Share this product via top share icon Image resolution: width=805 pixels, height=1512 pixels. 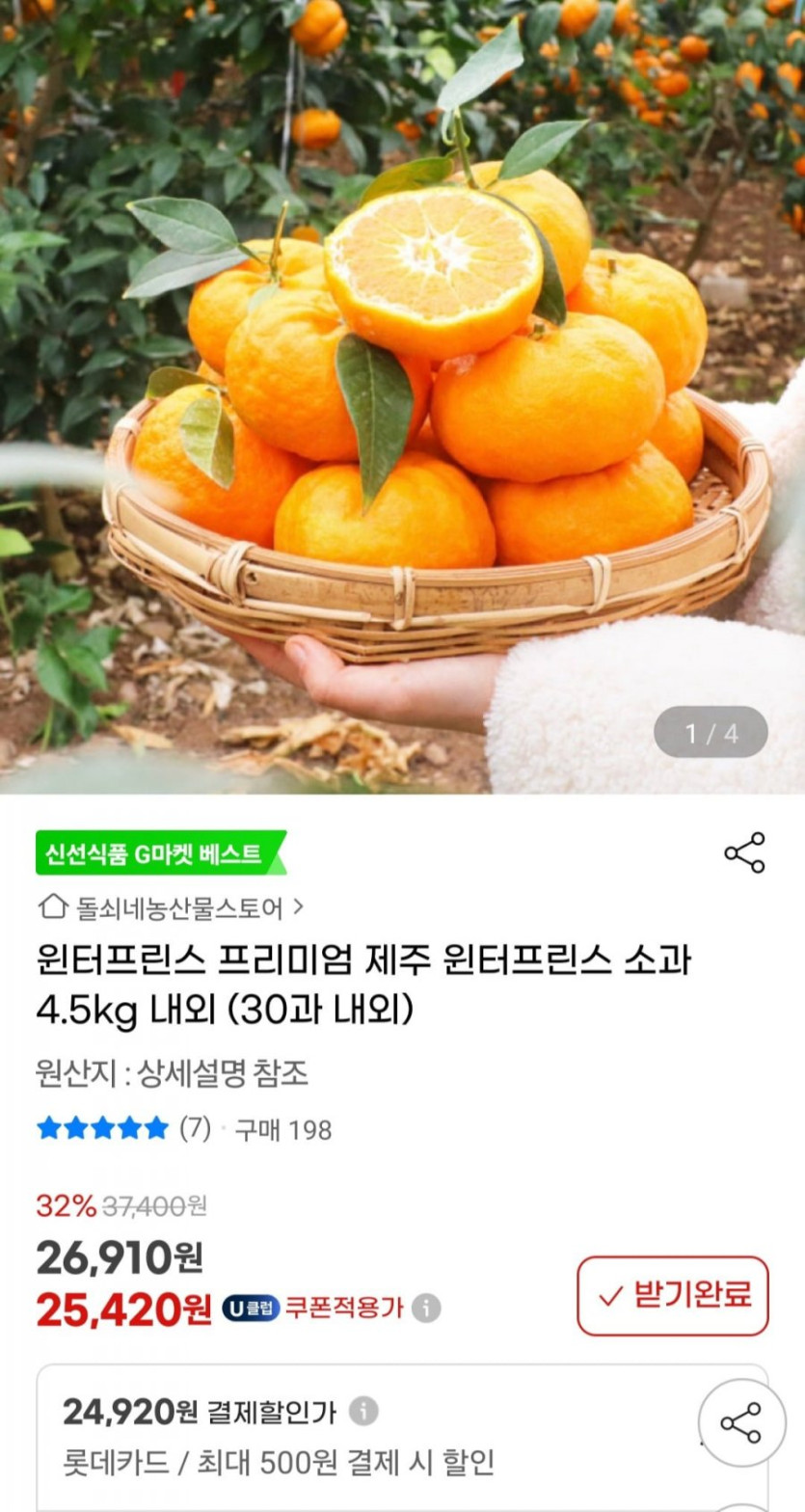point(744,853)
